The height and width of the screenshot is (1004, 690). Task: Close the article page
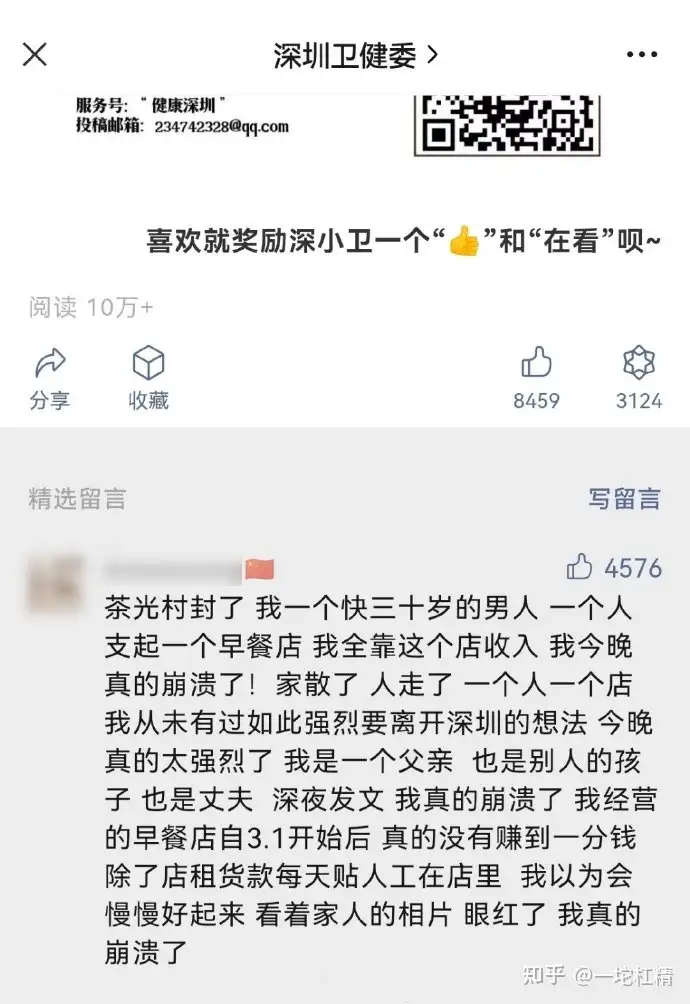(x=35, y=55)
